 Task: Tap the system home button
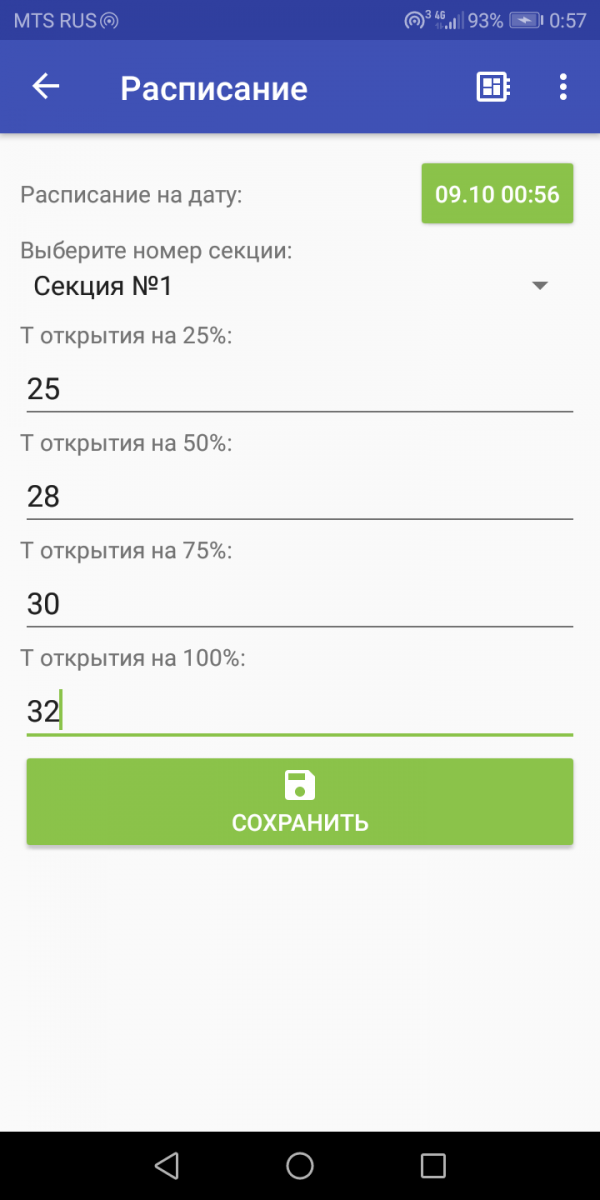[300, 1165]
